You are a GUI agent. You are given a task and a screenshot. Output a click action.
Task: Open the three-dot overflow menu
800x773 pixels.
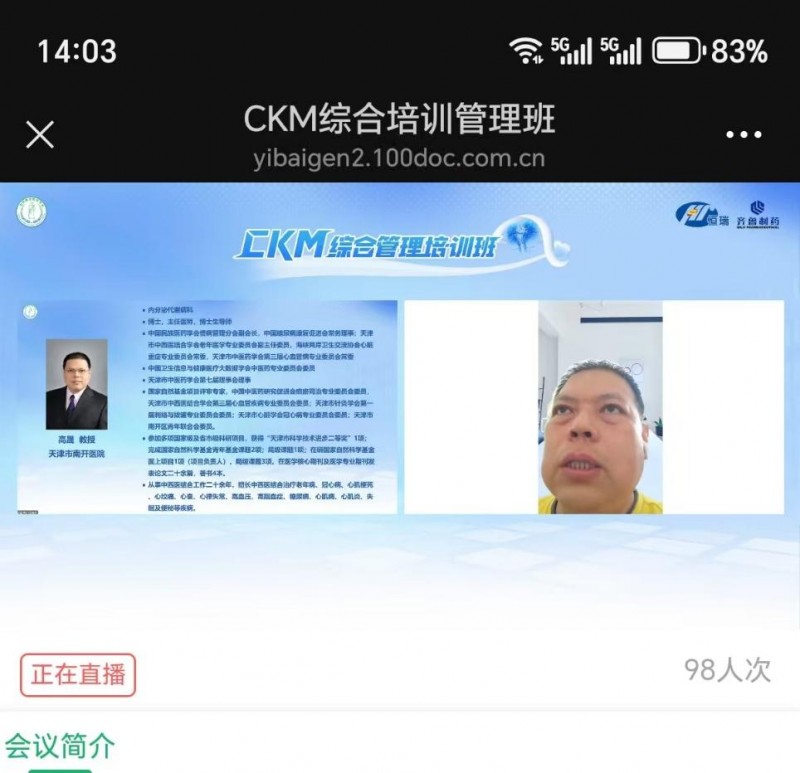pos(743,135)
